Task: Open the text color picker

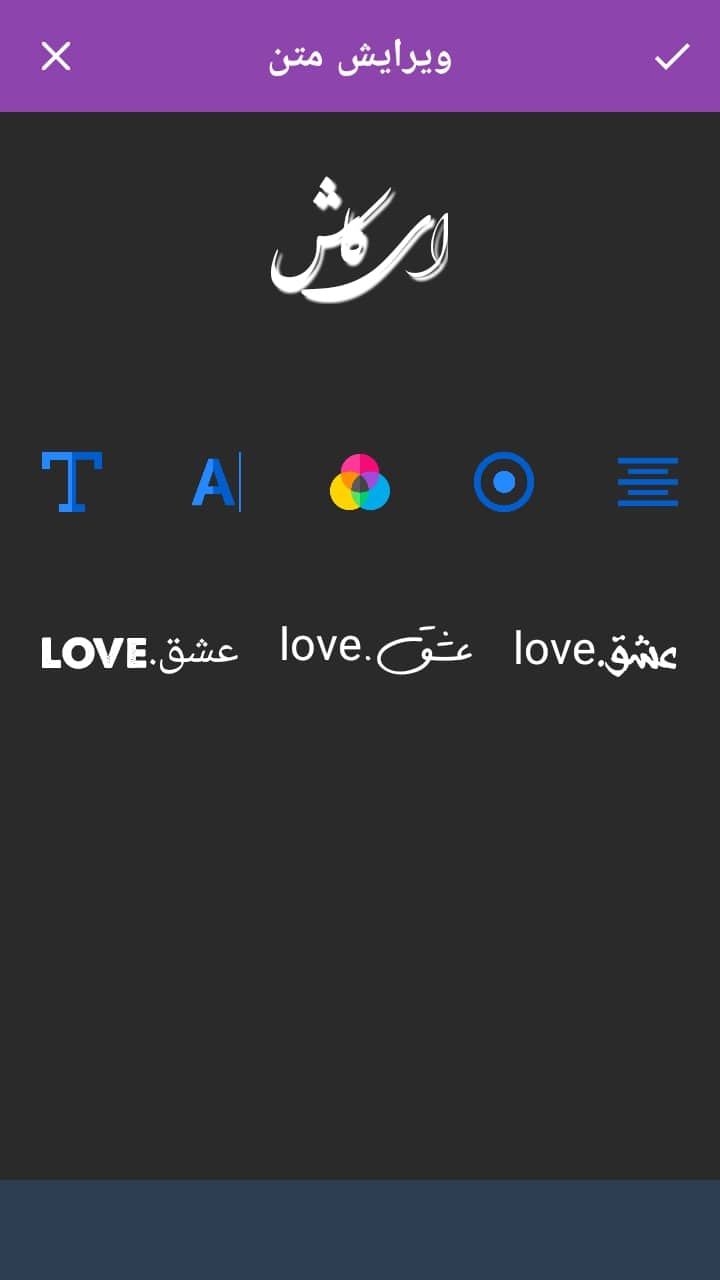Action: (360, 482)
